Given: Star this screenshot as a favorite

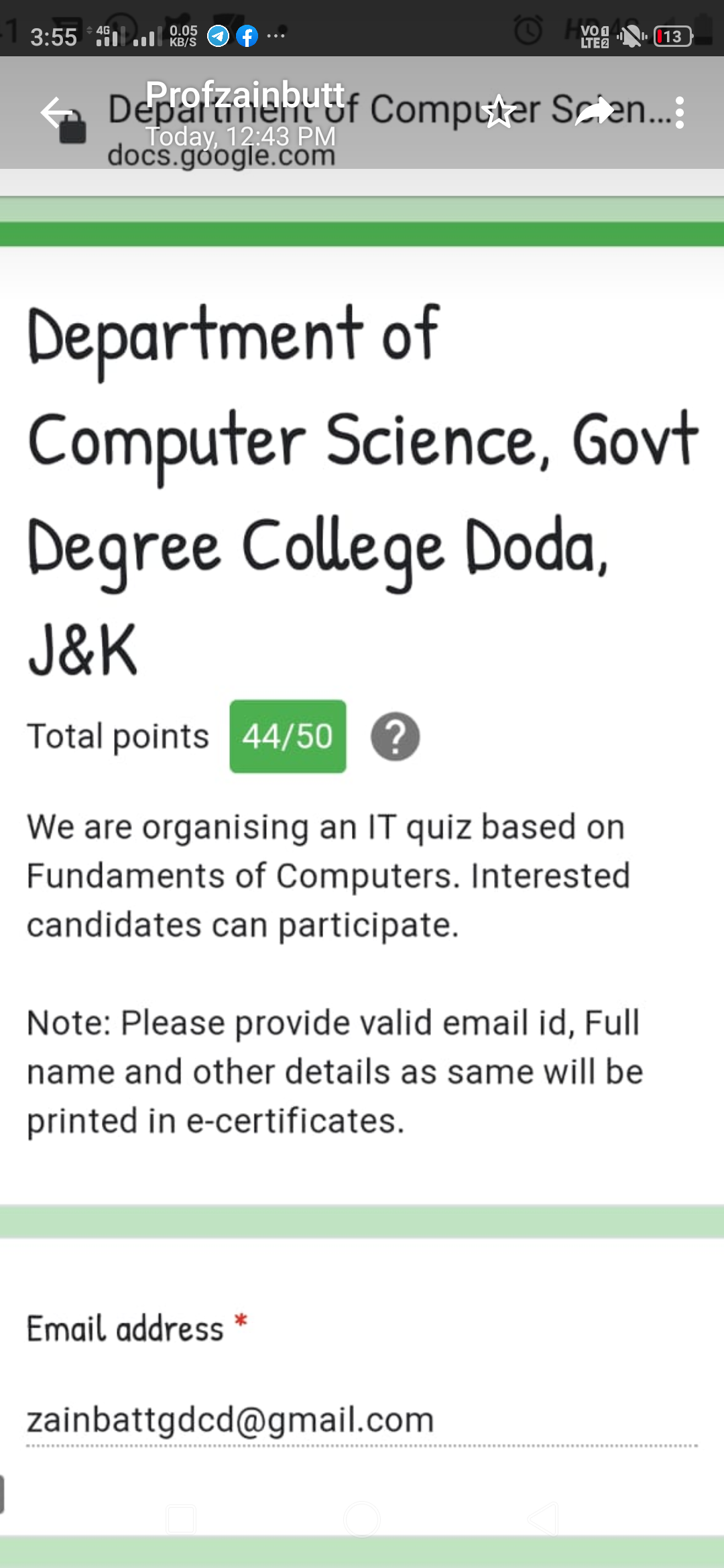Looking at the screenshot, I should pos(499,112).
